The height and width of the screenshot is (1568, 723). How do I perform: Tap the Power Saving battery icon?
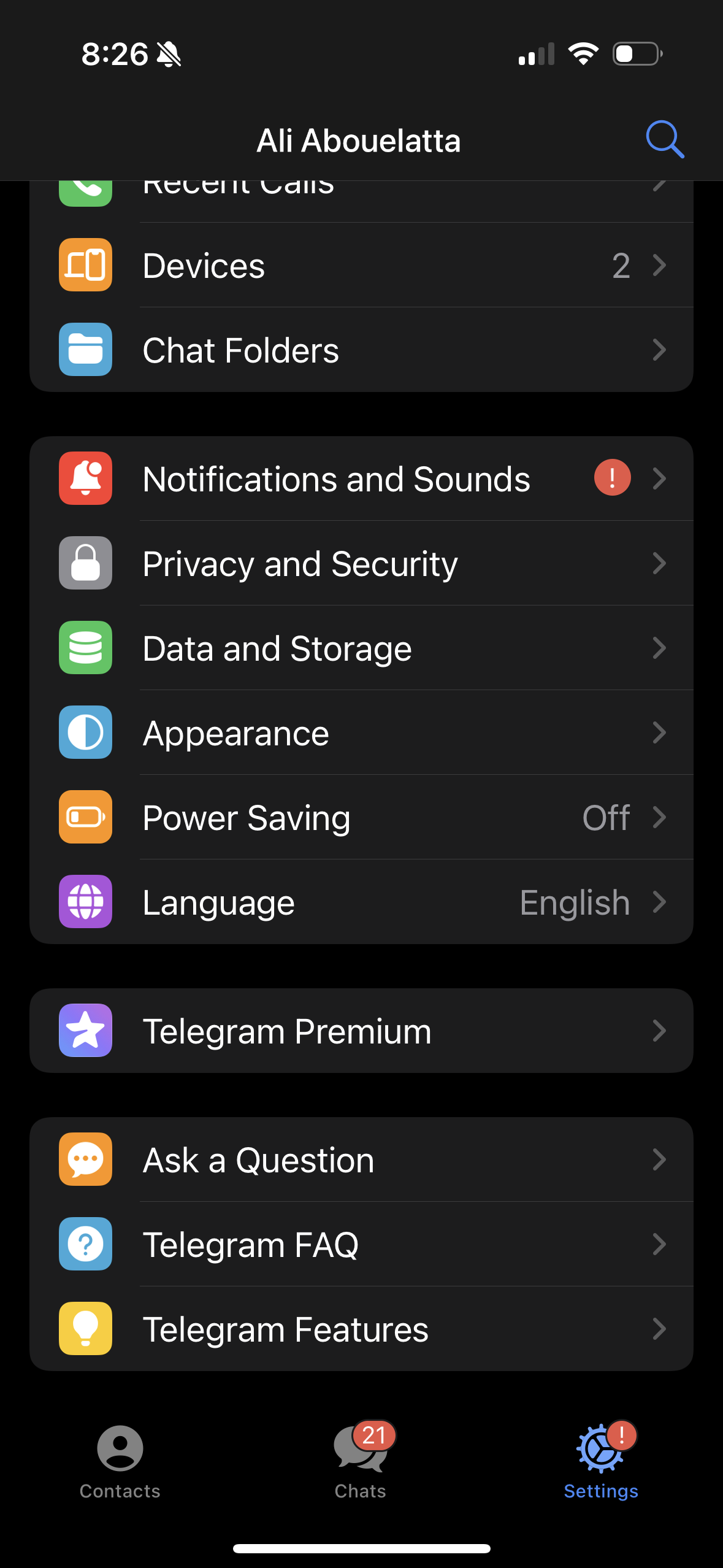(x=85, y=817)
